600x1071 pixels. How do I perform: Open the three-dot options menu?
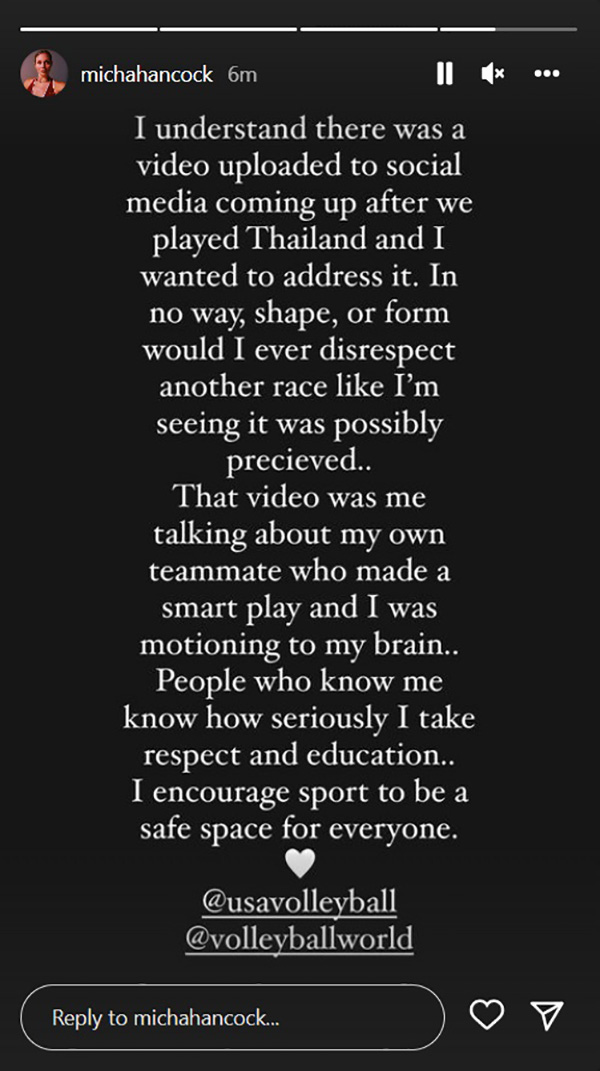coord(547,73)
